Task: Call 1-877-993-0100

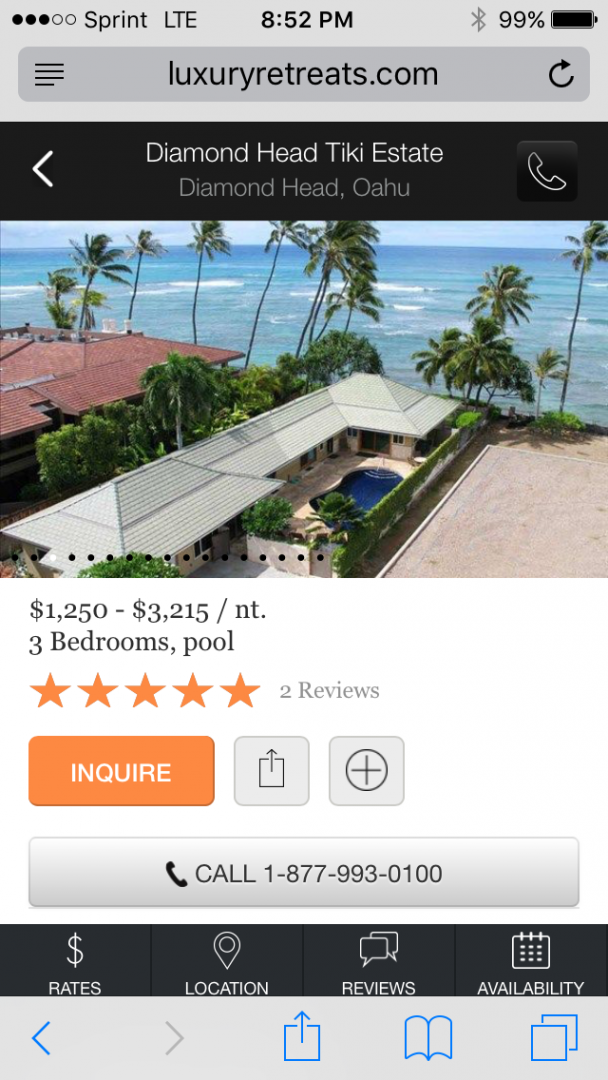Action: point(304,873)
